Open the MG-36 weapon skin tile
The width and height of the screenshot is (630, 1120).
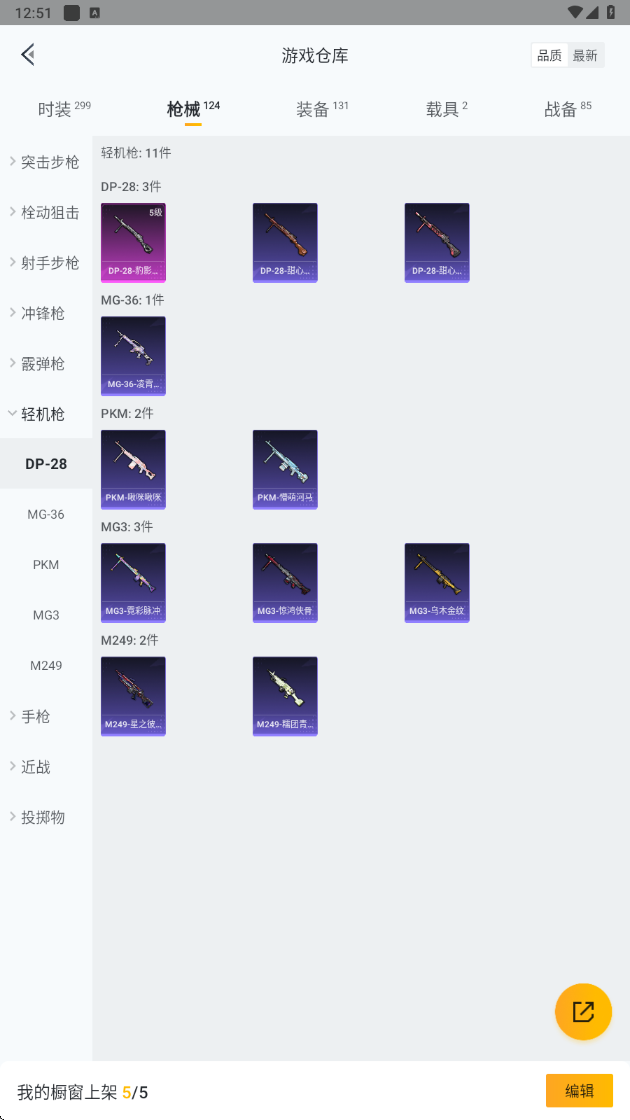[x=133, y=356]
